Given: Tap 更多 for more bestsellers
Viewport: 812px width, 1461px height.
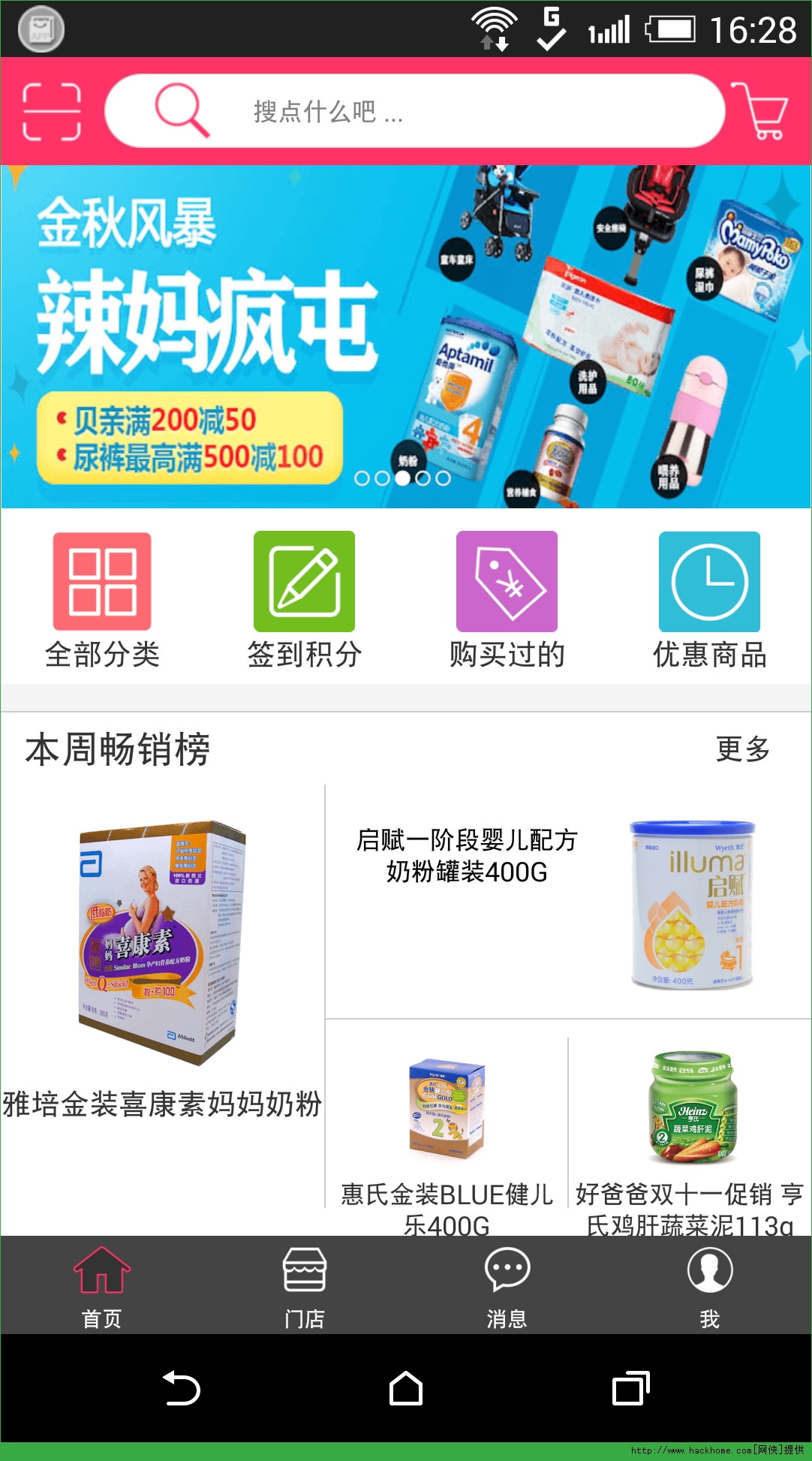Looking at the screenshot, I should pyautogui.click(x=743, y=749).
